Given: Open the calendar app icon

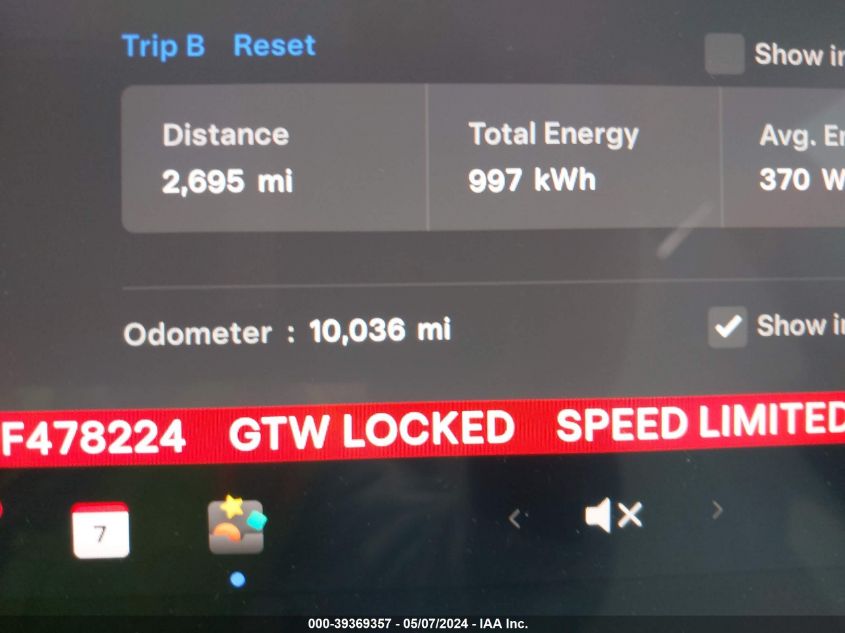Looking at the screenshot, I should click(101, 530).
